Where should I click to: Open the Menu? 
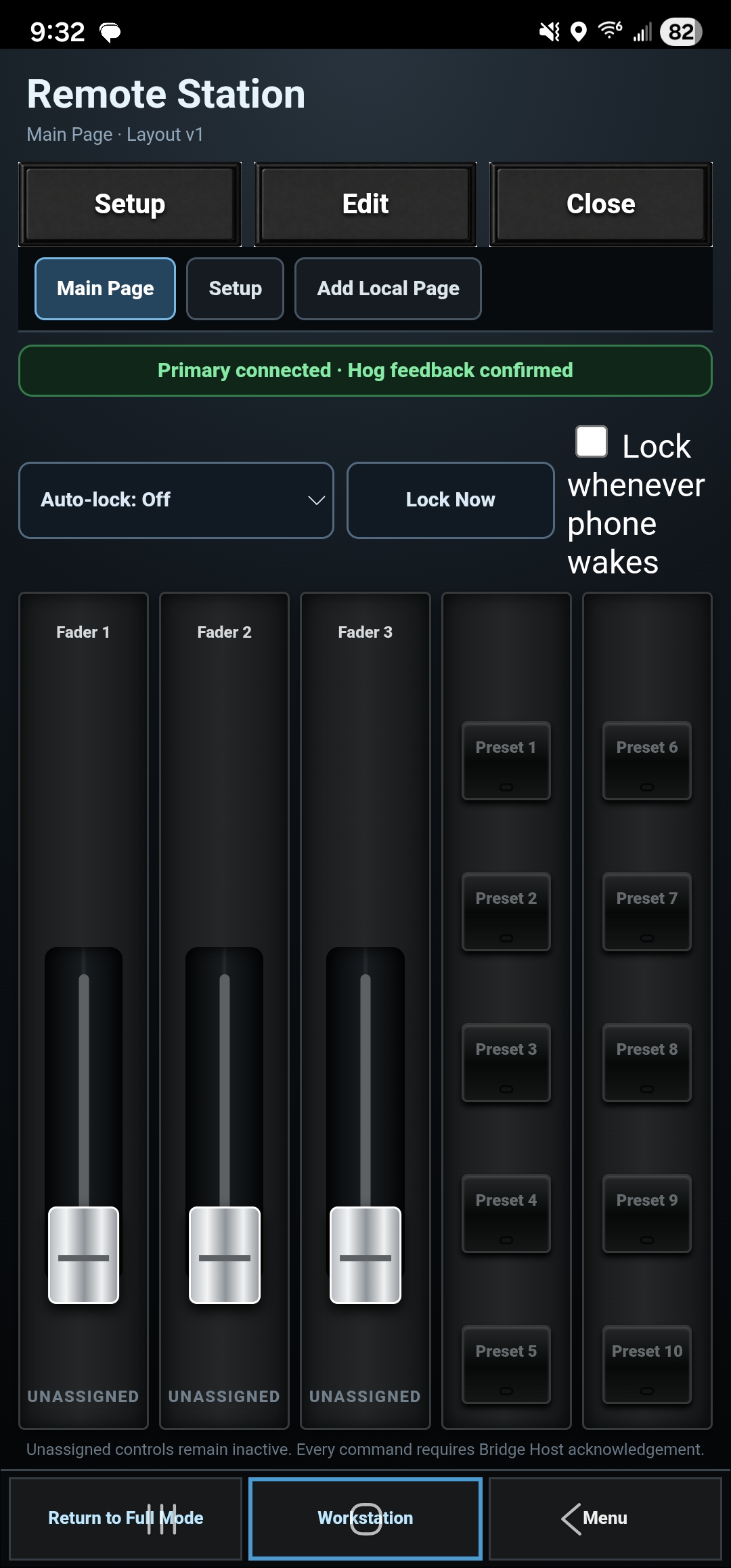(x=605, y=1519)
